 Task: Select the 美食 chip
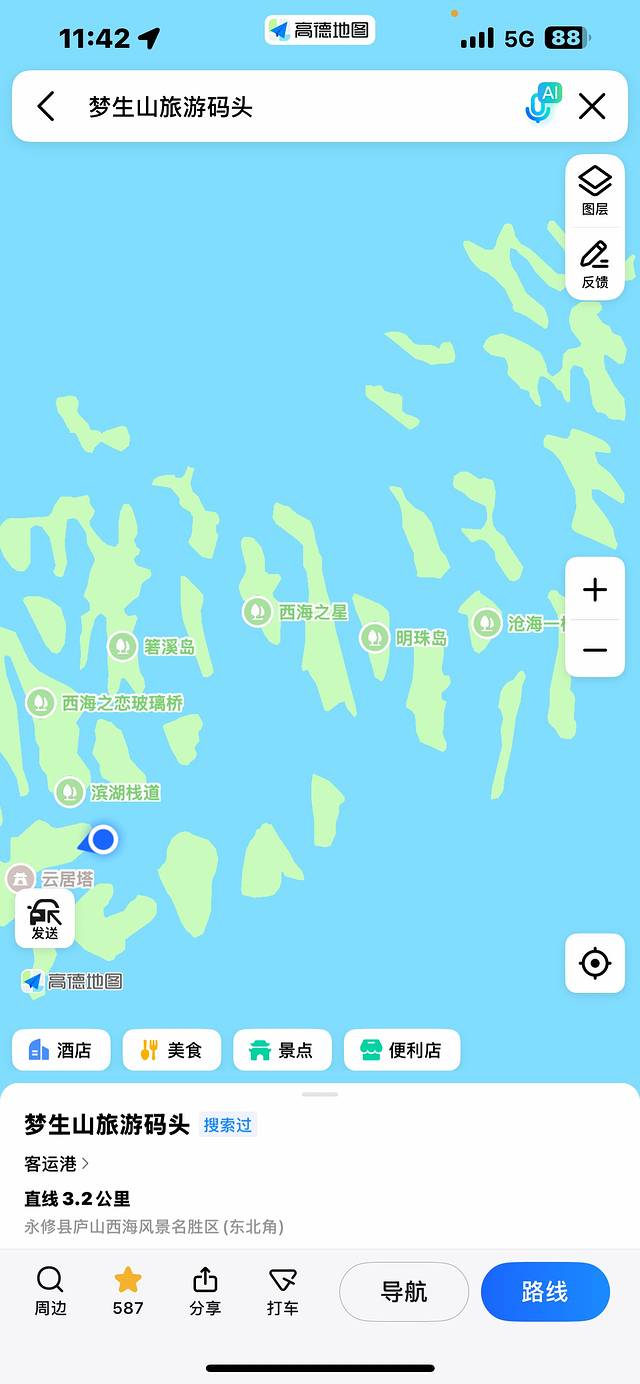point(171,1050)
